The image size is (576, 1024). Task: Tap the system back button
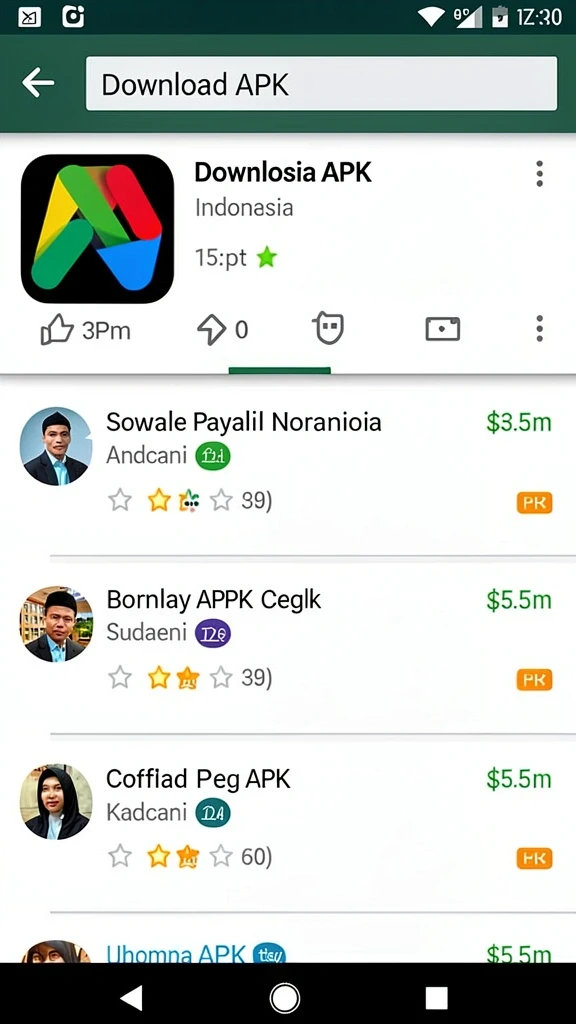point(132,998)
